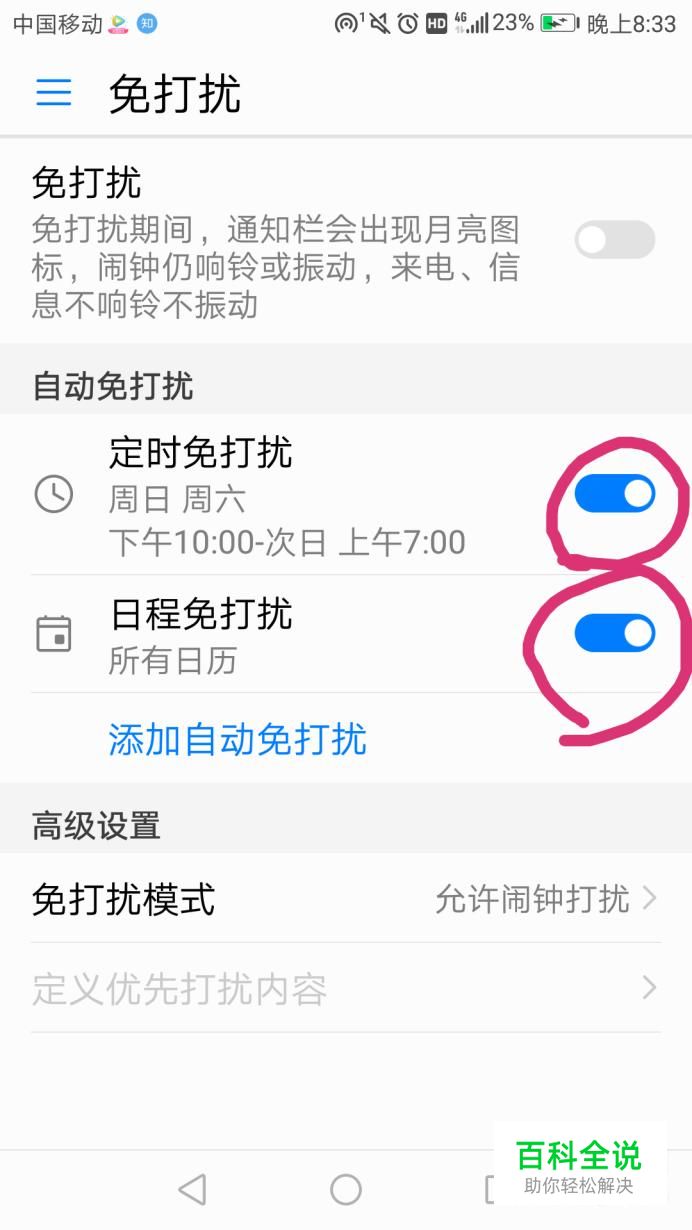692x1230 pixels.
Task: Disable the 日程免打扰 switch
Action: pyautogui.click(x=615, y=633)
